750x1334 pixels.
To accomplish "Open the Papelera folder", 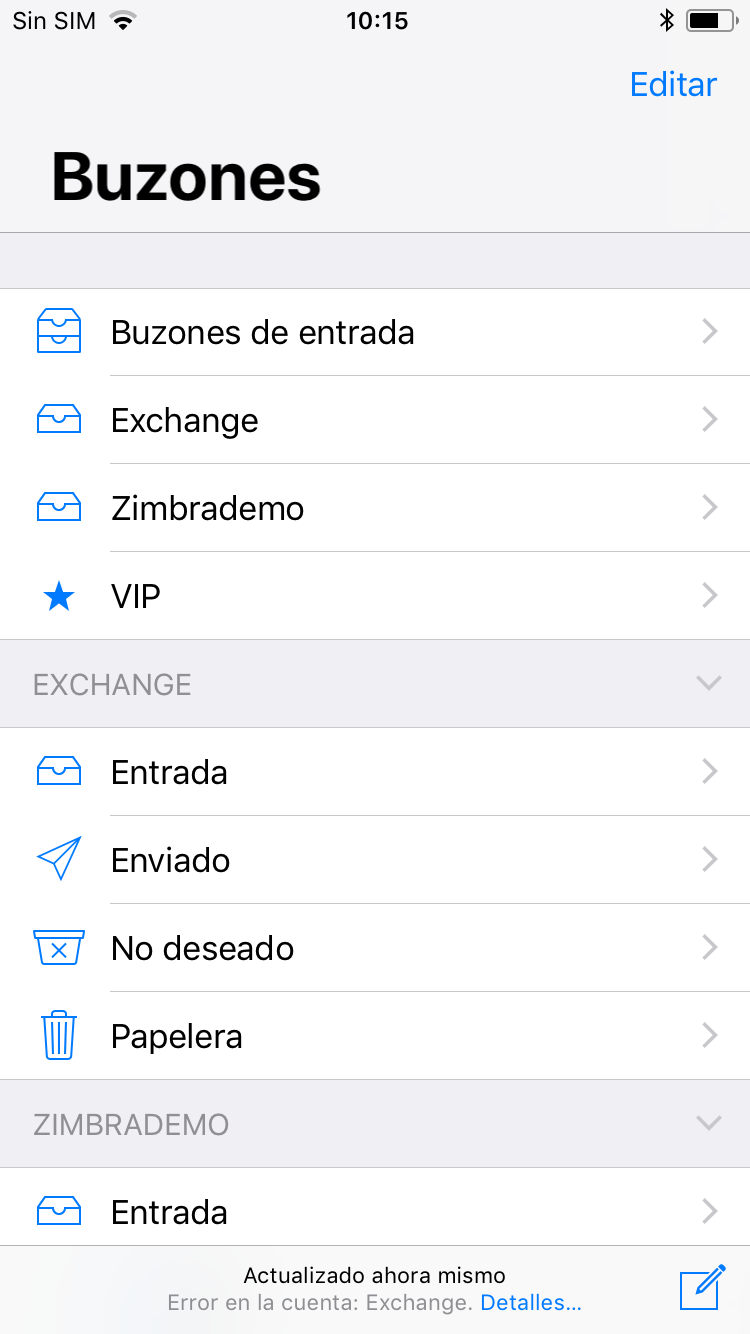I will tap(375, 1036).
